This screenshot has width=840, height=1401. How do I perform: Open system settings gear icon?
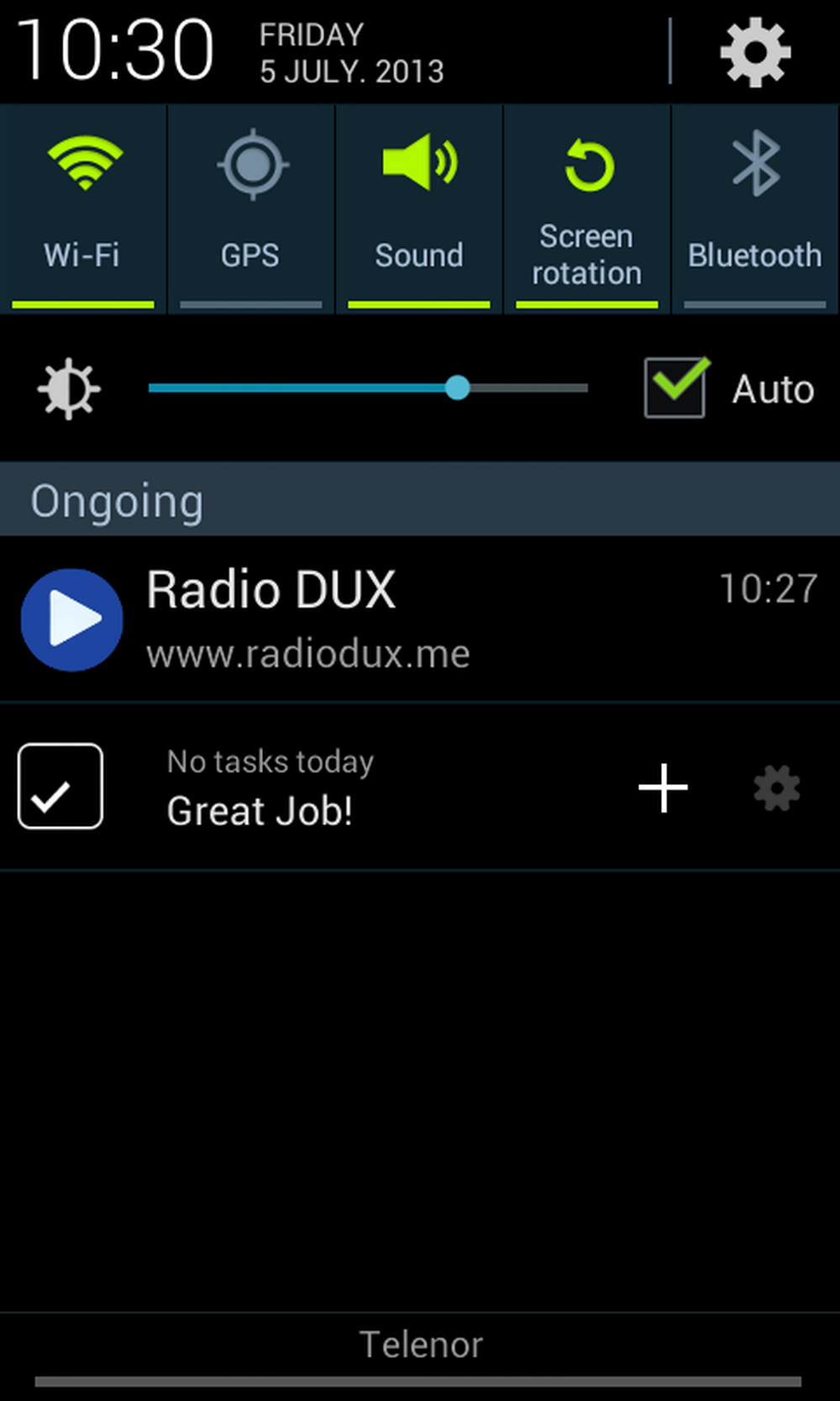pyautogui.click(x=755, y=52)
